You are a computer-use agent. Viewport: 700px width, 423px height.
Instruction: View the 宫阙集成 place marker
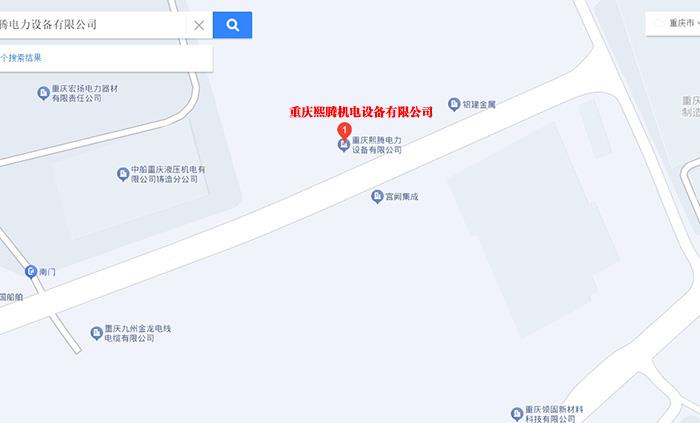point(377,196)
